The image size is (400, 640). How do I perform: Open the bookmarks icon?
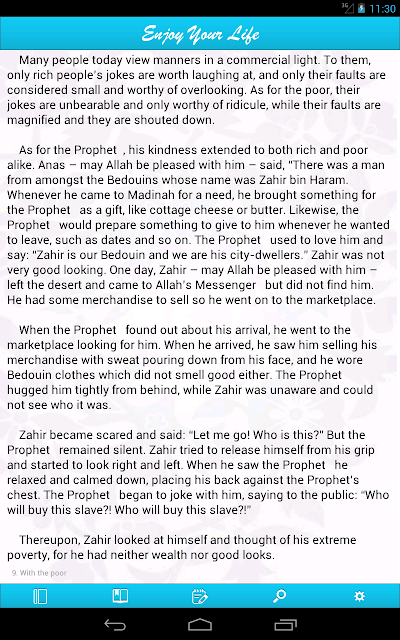coord(120,596)
